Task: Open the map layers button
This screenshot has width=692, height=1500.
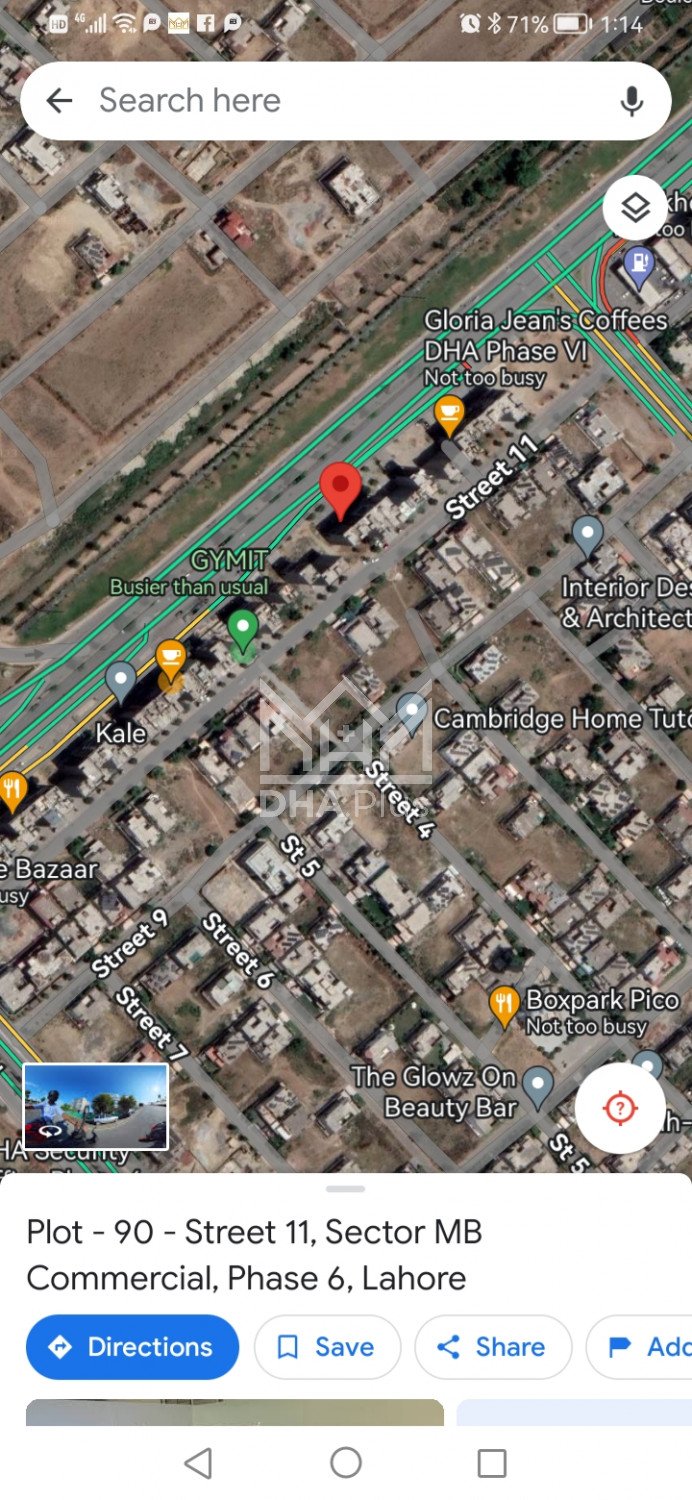Action: pyautogui.click(x=635, y=208)
